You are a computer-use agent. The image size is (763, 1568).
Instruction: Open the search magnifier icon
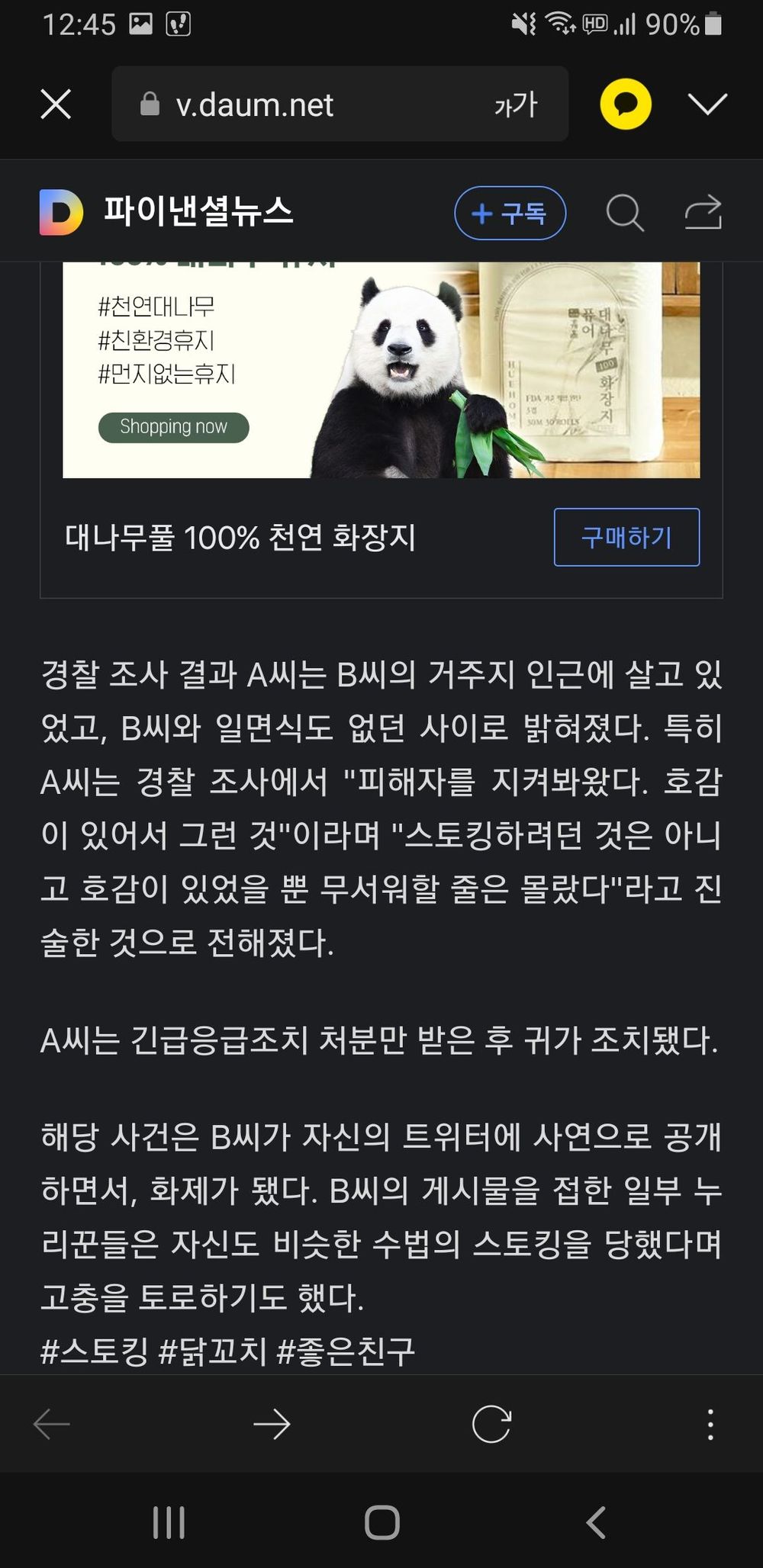point(625,213)
